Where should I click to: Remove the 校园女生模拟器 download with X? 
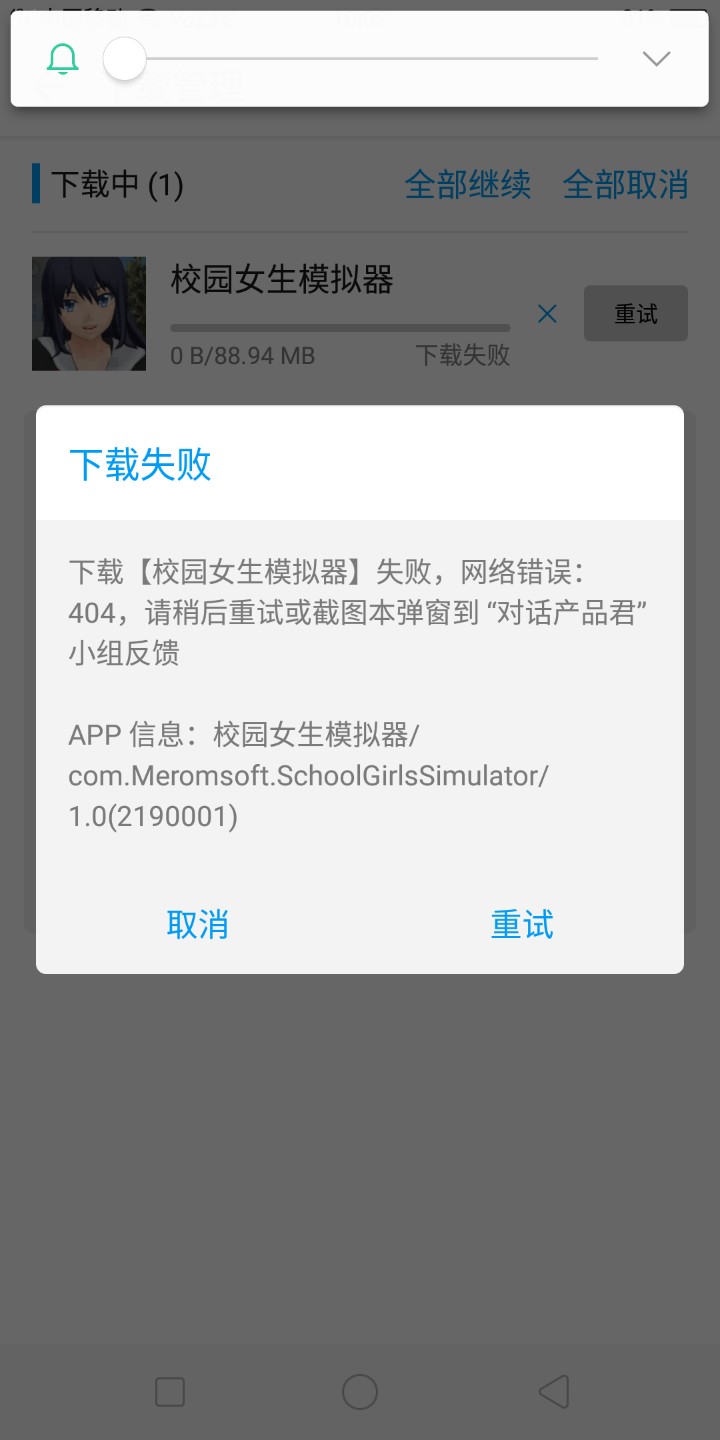pyautogui.click(x=547, y=314)
